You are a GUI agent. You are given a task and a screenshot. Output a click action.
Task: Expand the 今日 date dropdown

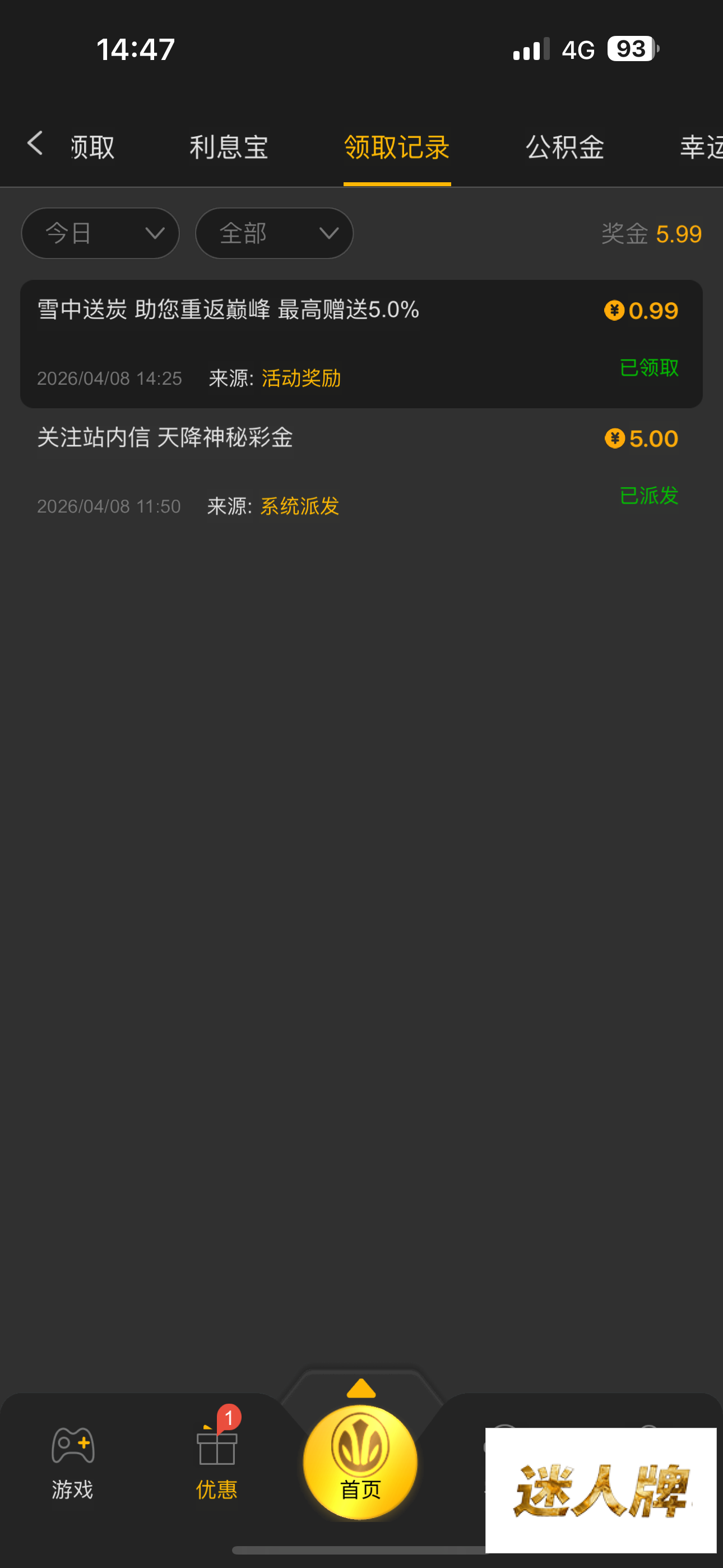tap(100, 233)
